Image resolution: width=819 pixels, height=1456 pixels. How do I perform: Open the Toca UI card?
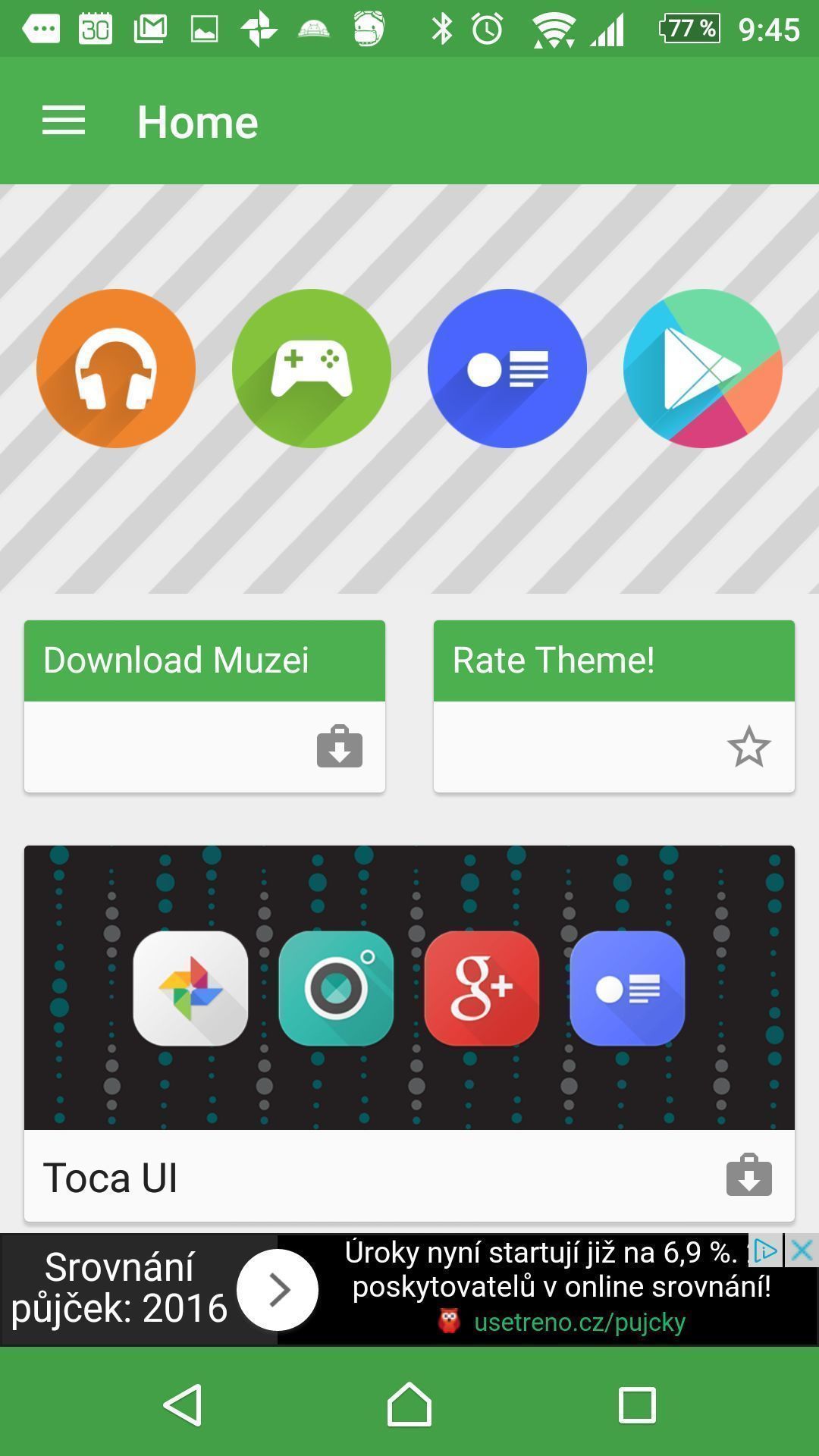pyautogui.click(x=409, y=1031)
